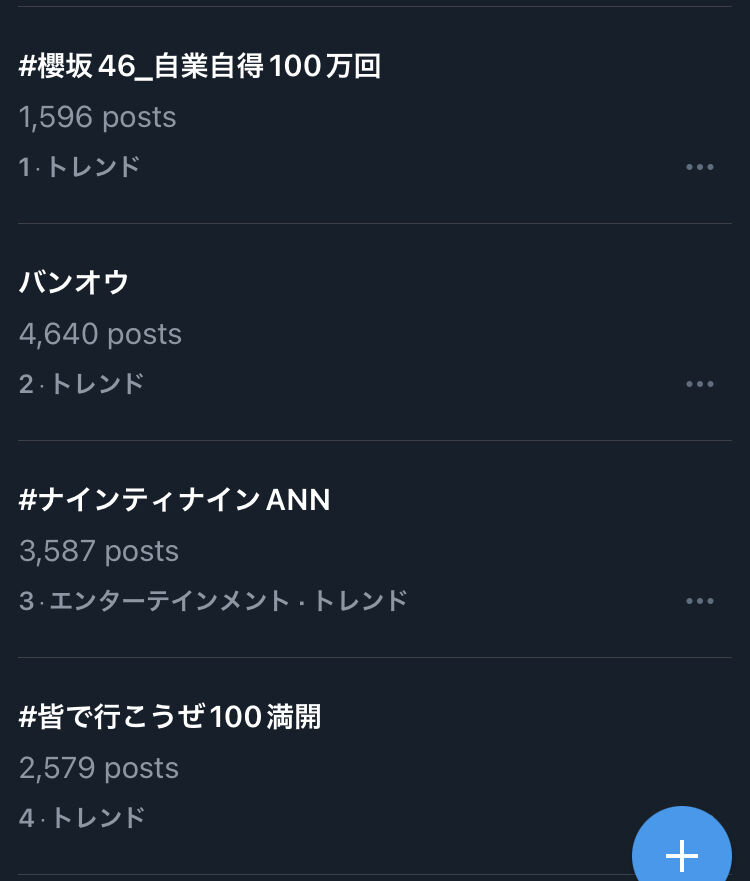The image size is (750, 881).
Task: Open more options for the バンオウ trend
Action: (700, 384)
